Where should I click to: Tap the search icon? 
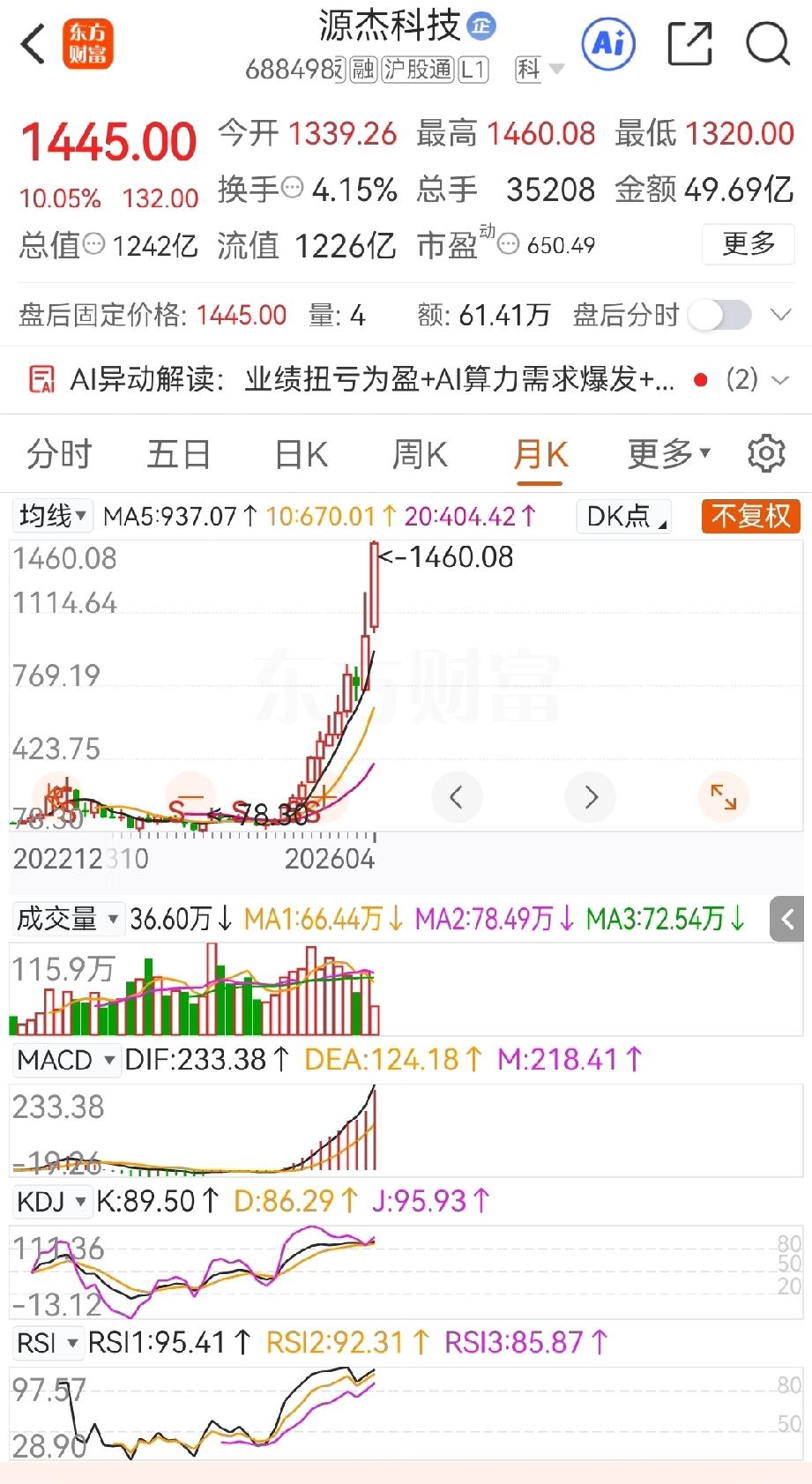pyautogui.click(x=768, y=44)
